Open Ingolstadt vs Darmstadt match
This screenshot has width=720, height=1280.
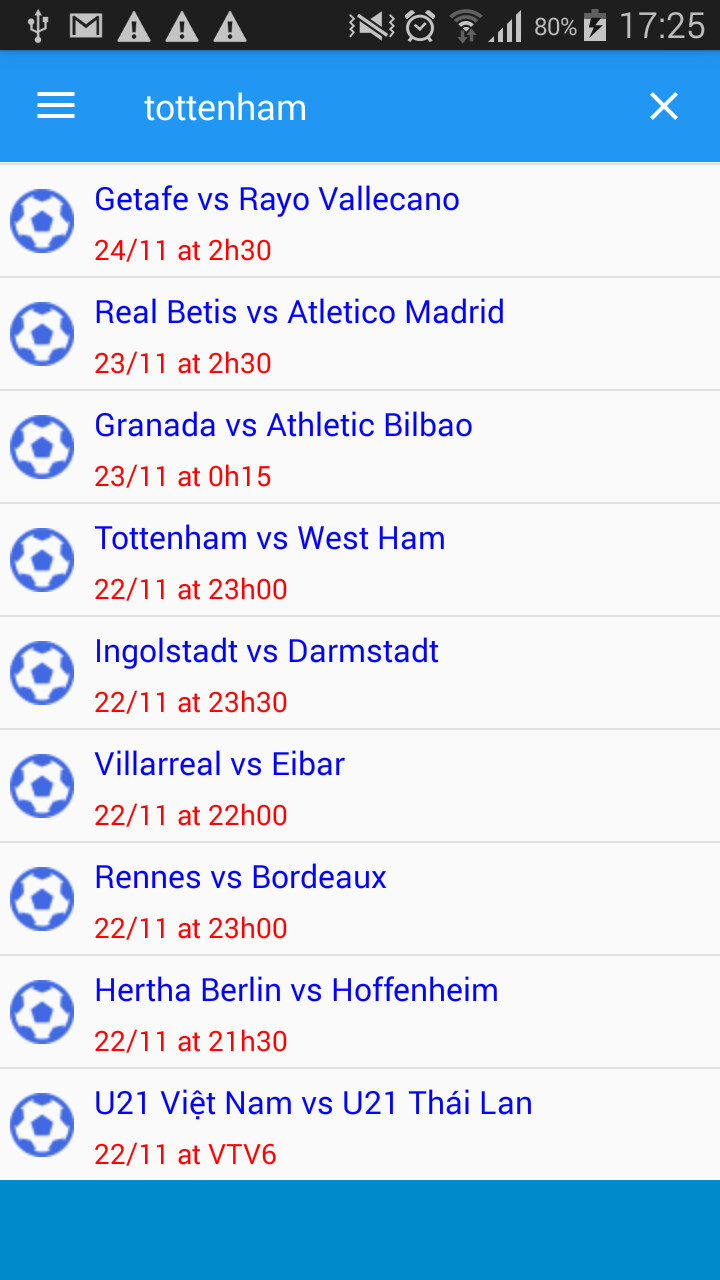click(x=360, y=673)
